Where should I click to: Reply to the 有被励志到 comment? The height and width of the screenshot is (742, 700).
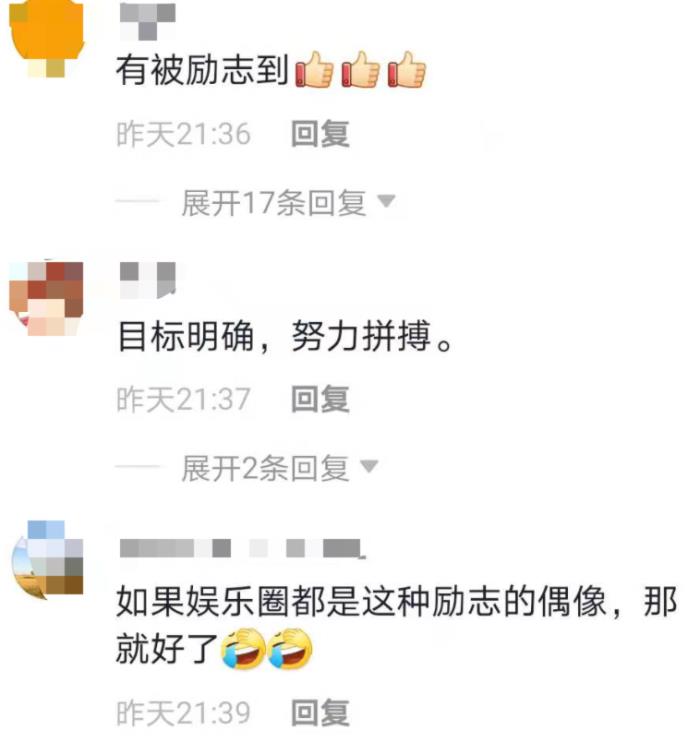(320, 135)
